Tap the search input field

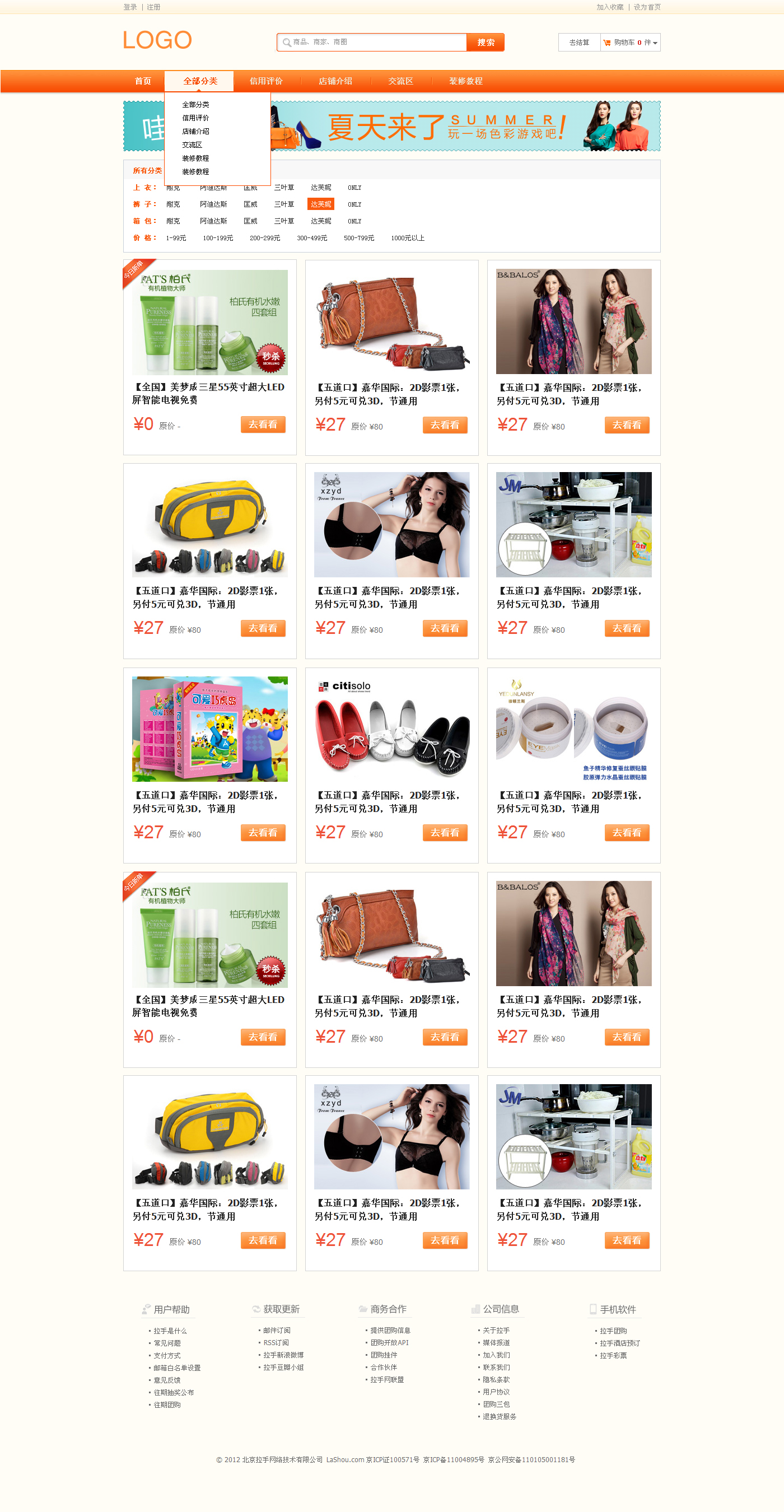click(x=372, y=42)
